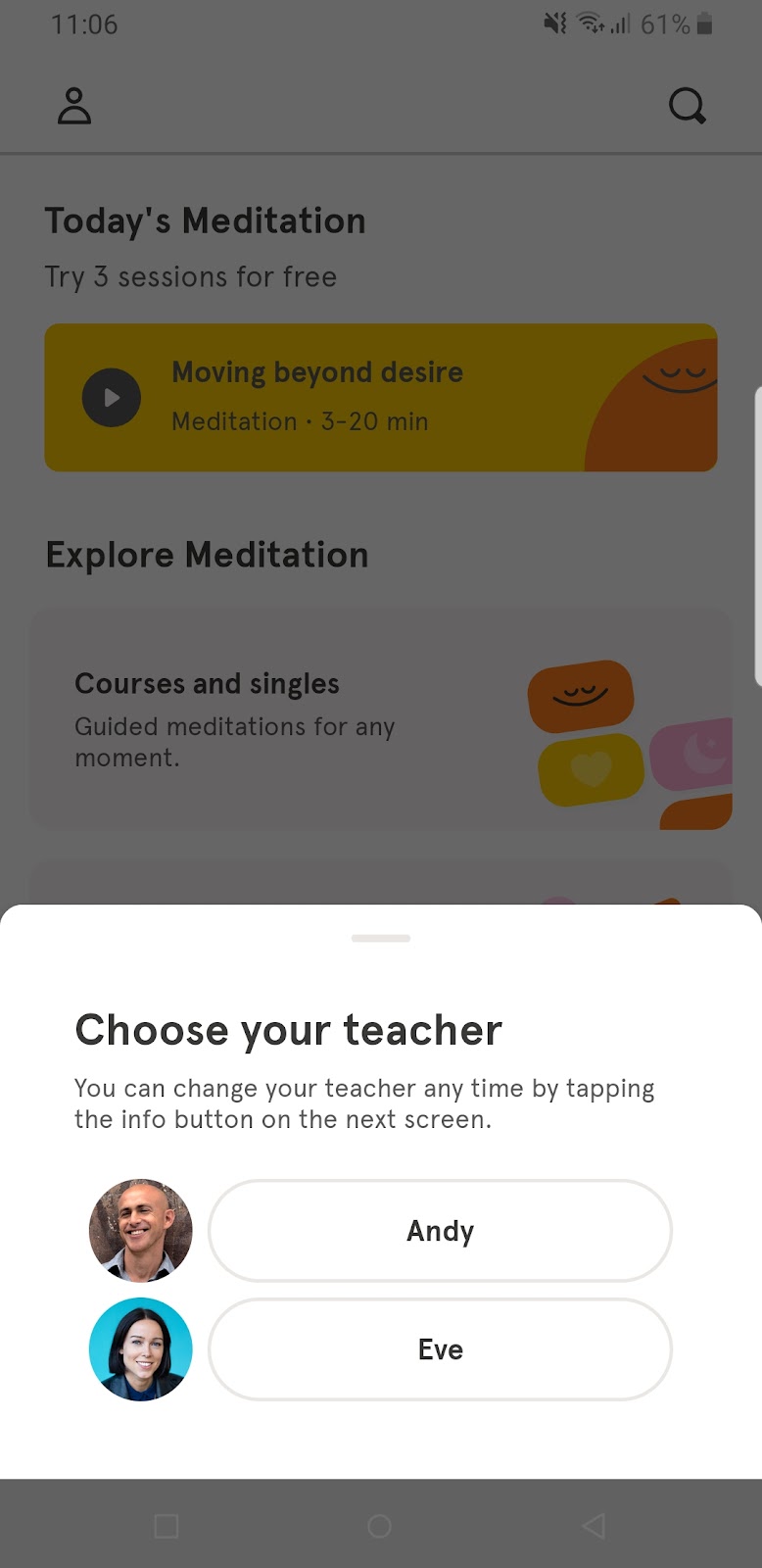Go back with the system back button
This screenshot has height=1568, width=762.
(594, 1525)
